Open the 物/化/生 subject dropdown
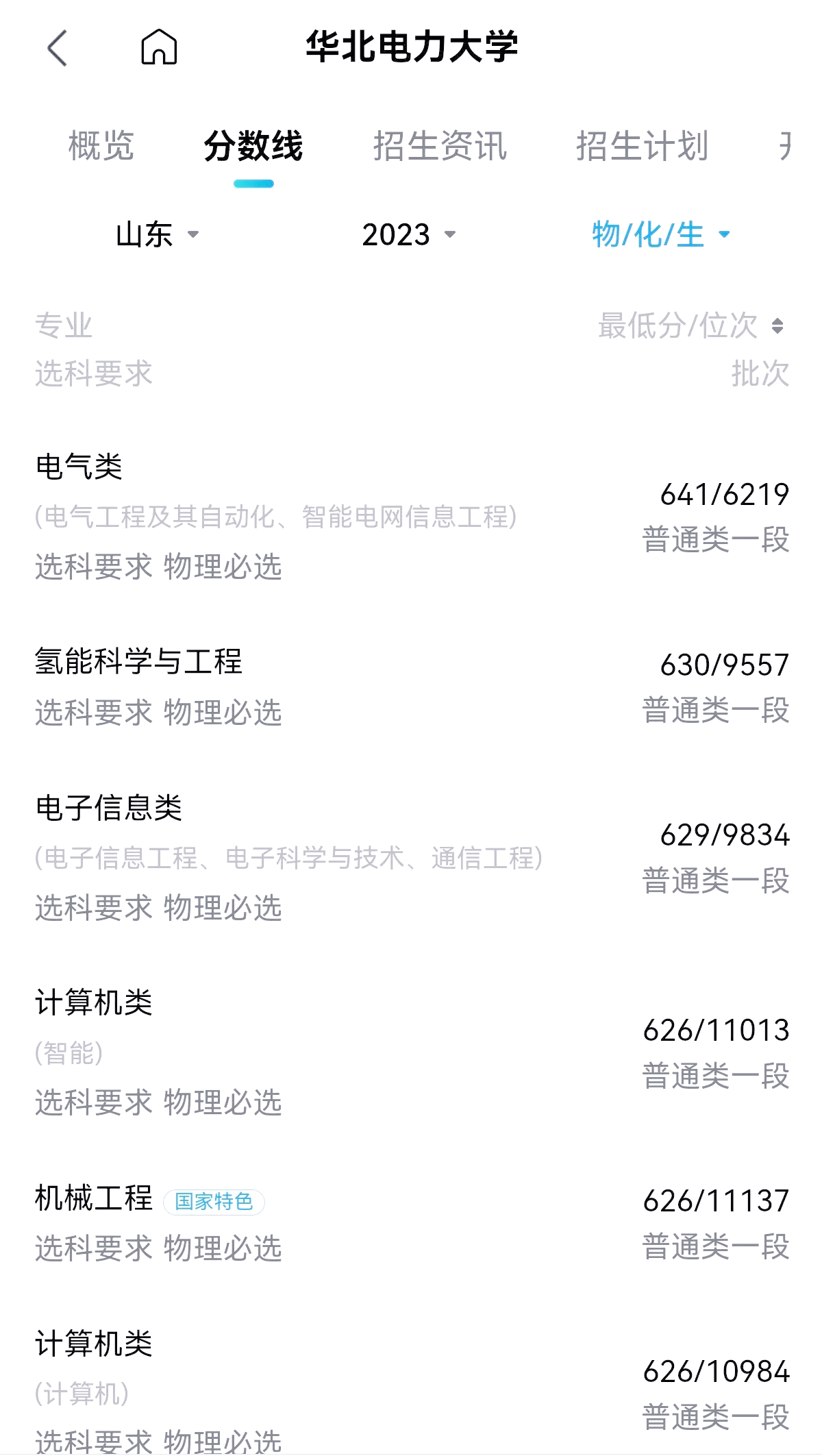822x1456 pixels. (x=660, y=235)
